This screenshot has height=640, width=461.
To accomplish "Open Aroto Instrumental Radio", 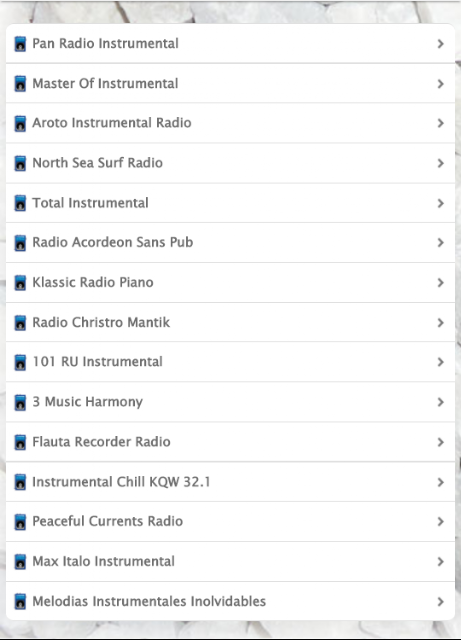I will (230, 123).
